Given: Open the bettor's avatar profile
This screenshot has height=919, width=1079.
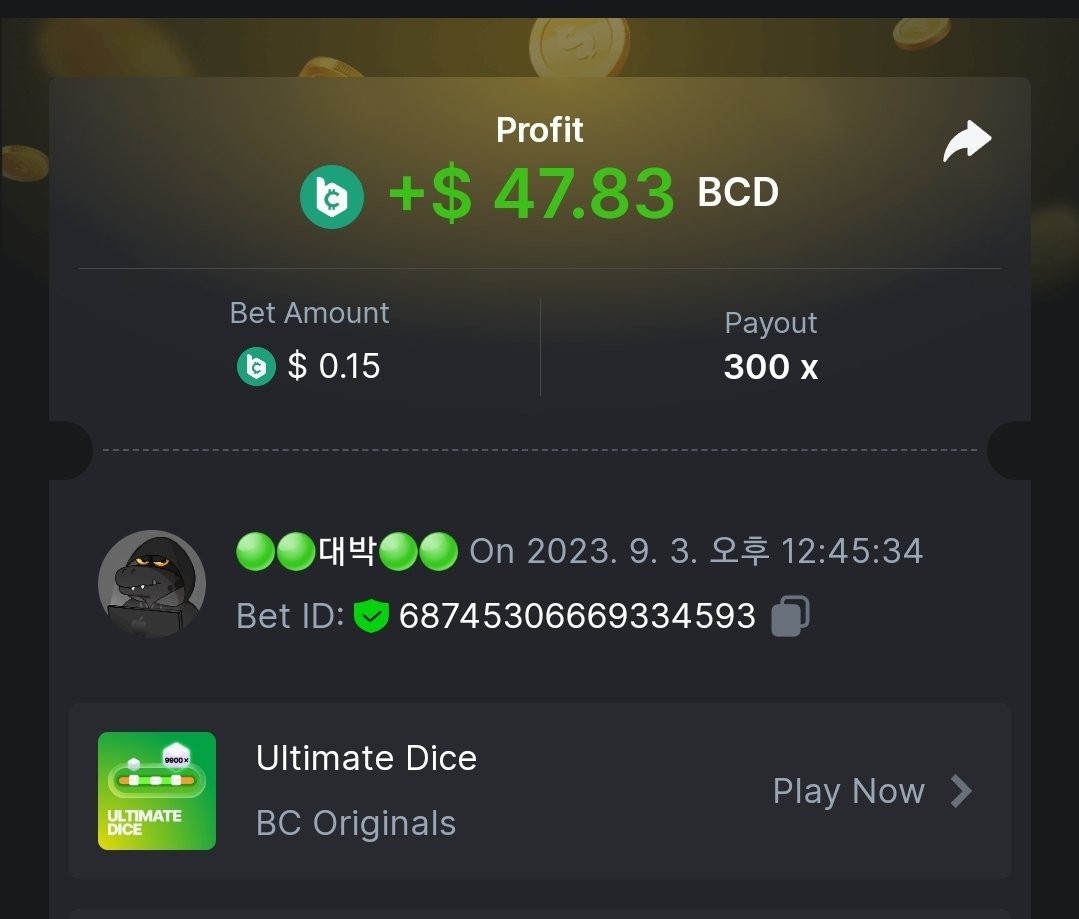Looking at the screenshot, I should 152,583.
